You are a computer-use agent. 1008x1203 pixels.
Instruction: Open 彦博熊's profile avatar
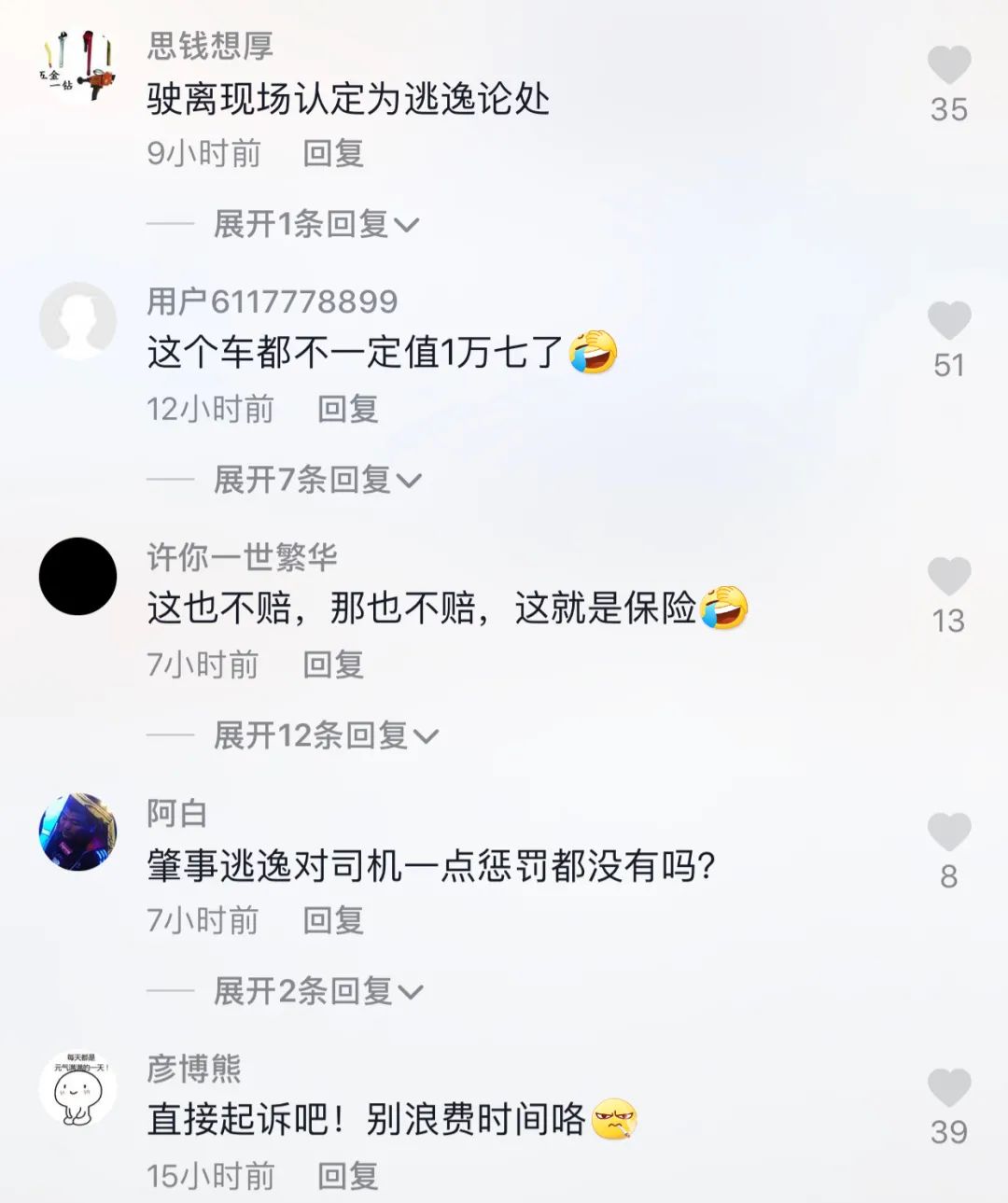click(77, 1088)
